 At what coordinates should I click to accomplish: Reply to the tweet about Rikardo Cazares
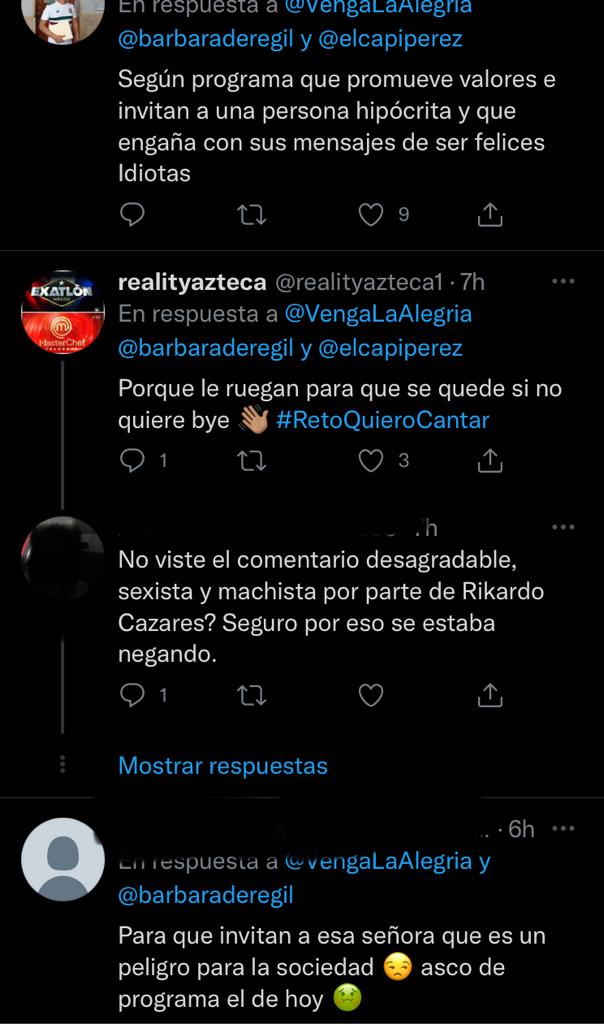coord(132,695)
